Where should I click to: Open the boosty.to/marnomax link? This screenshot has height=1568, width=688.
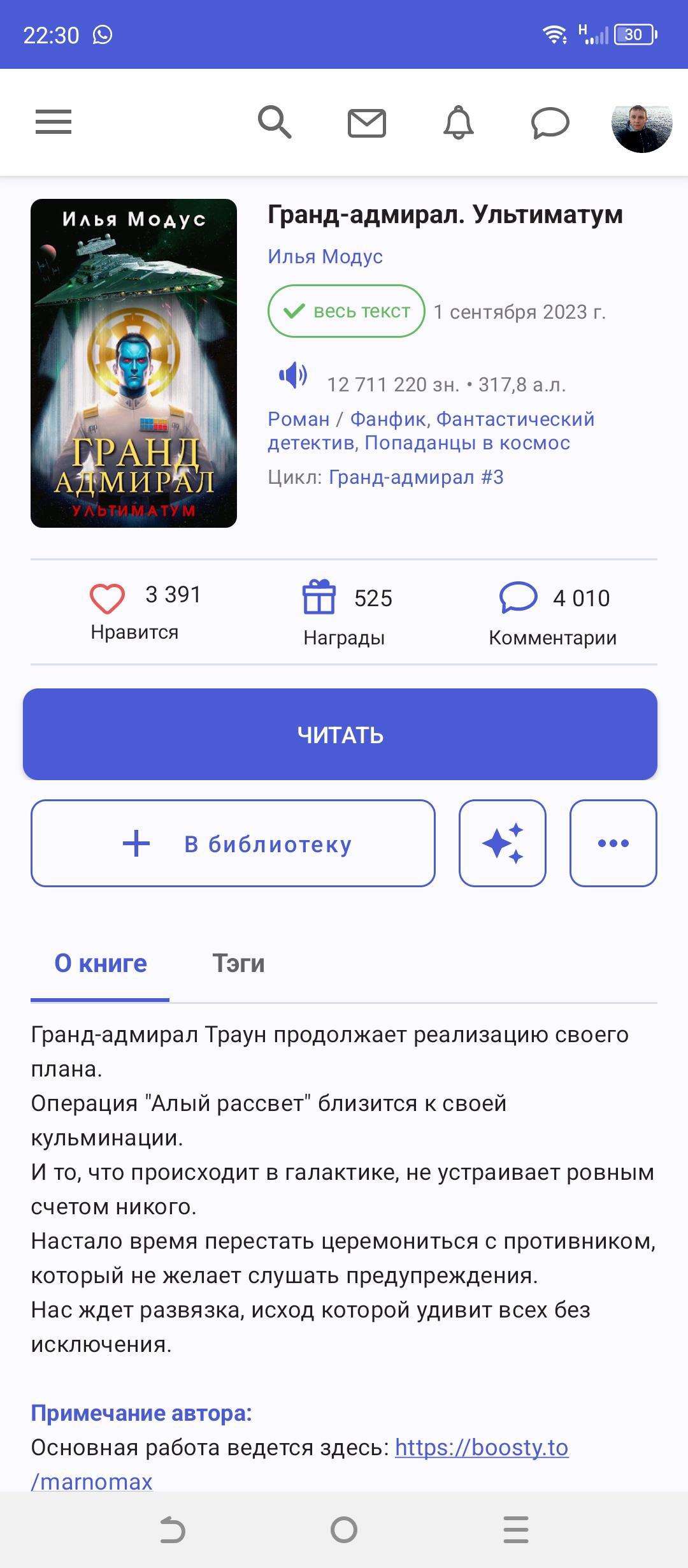[x=482, y=1448]
